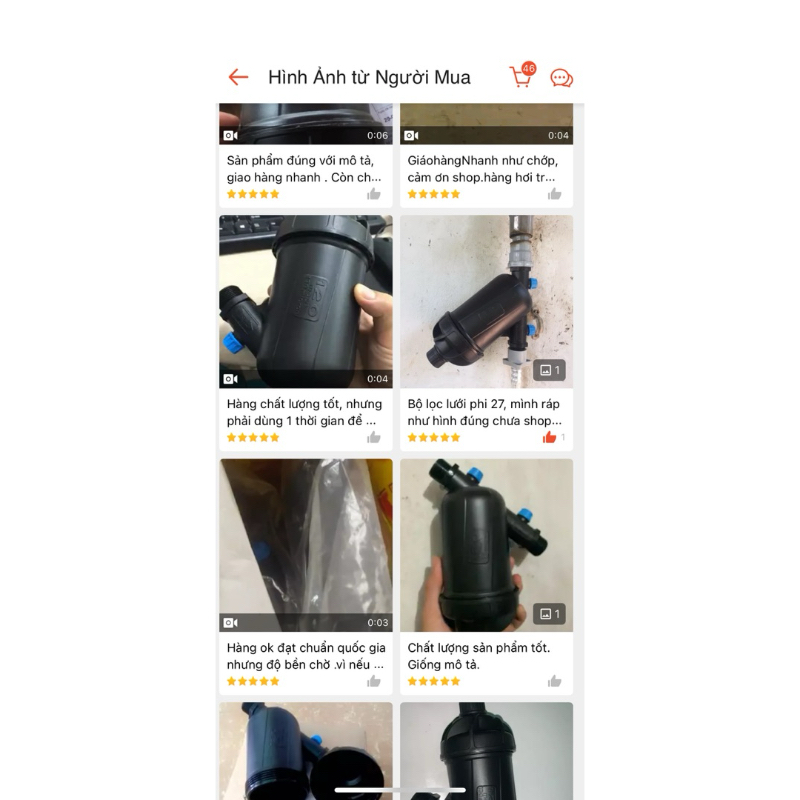Screen dimensions: 800x800
Task: Play review video 'Hàng ok đạt chuẩn quốc gia'
Action: 306,545
